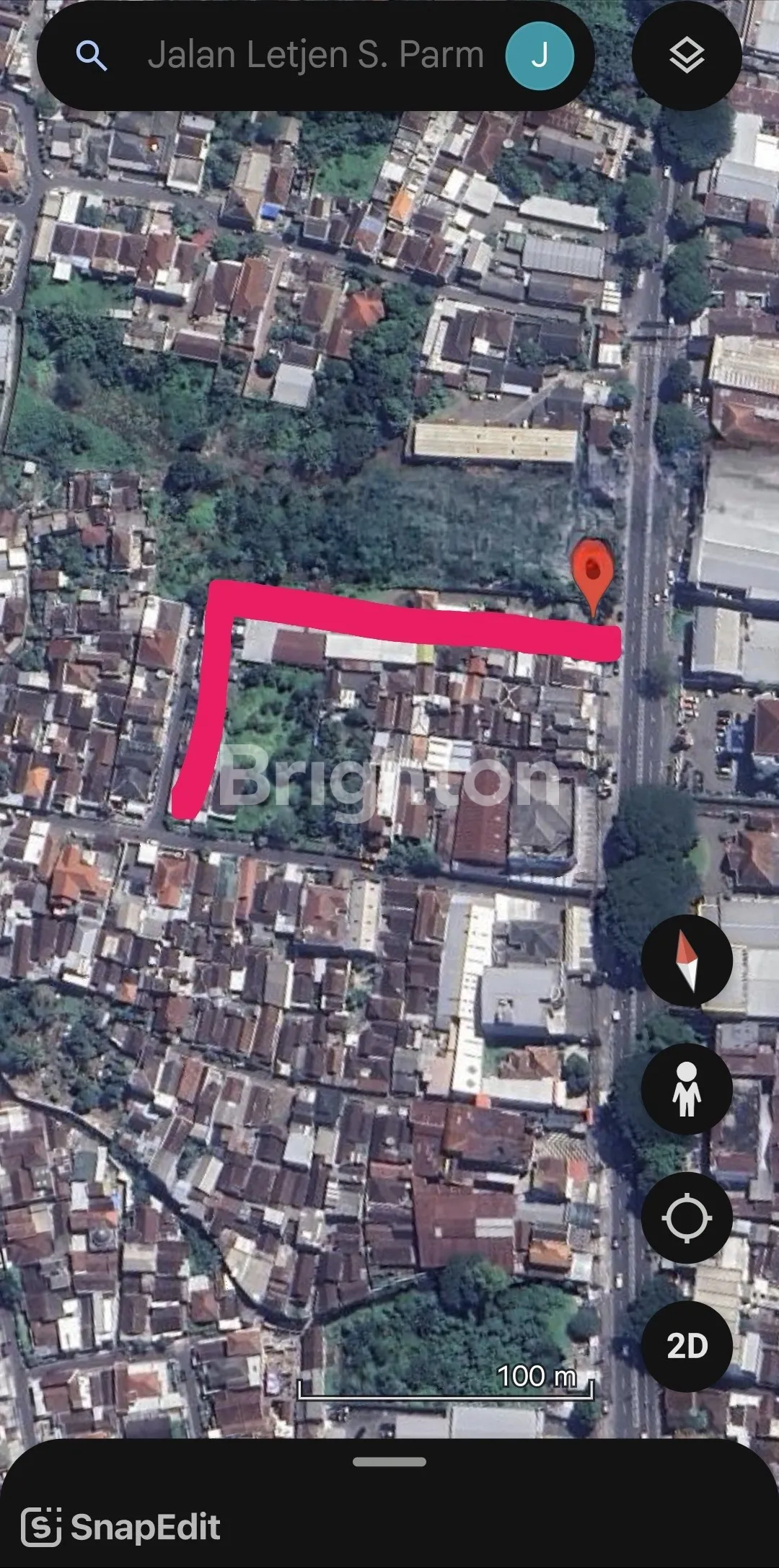Viewport: 779px width, 1568px height.
Task: Tap the bottom sheet drag handle
Action: (x=389, y=1462)
